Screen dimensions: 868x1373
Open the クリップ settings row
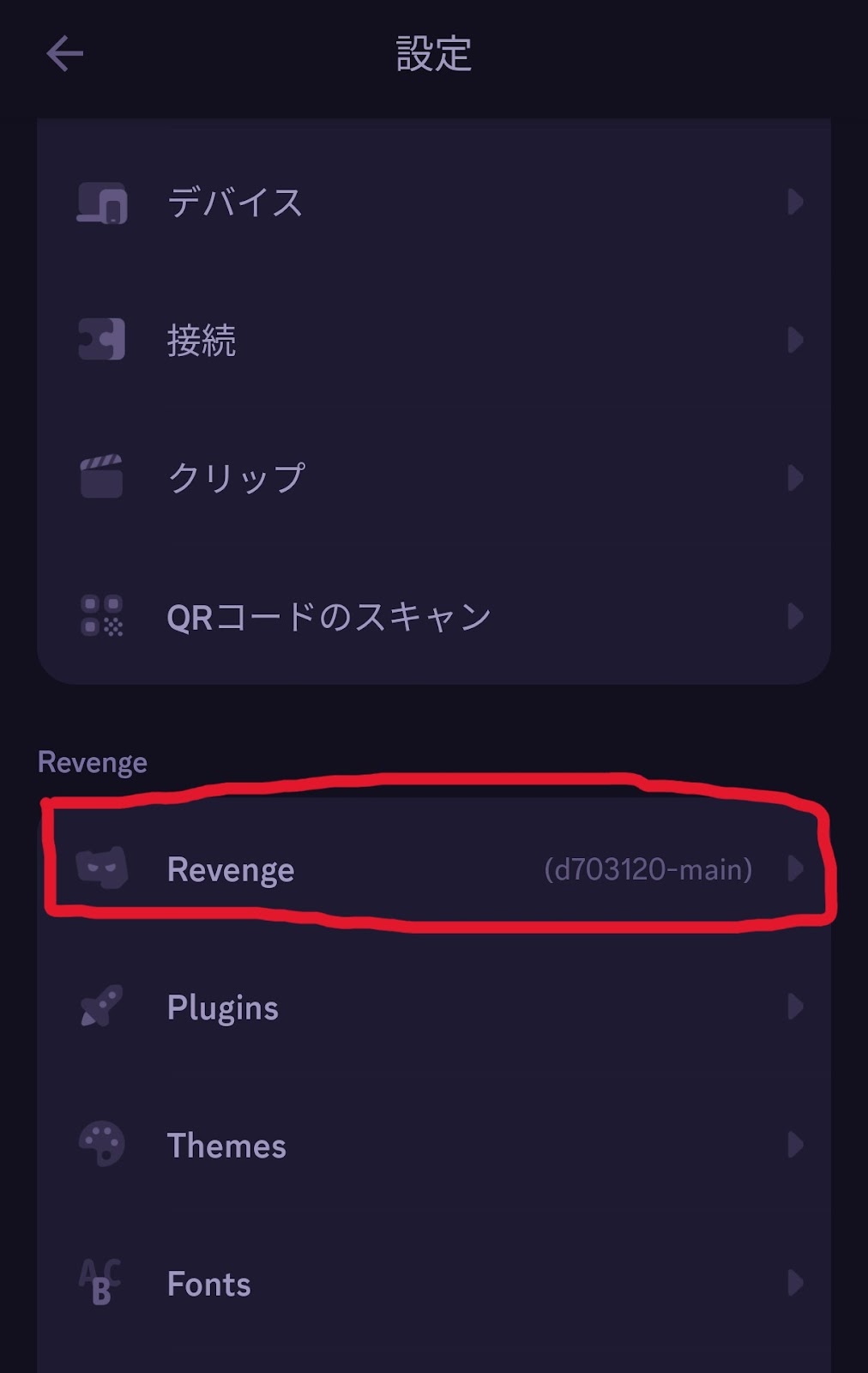click(x=433, y=478)
